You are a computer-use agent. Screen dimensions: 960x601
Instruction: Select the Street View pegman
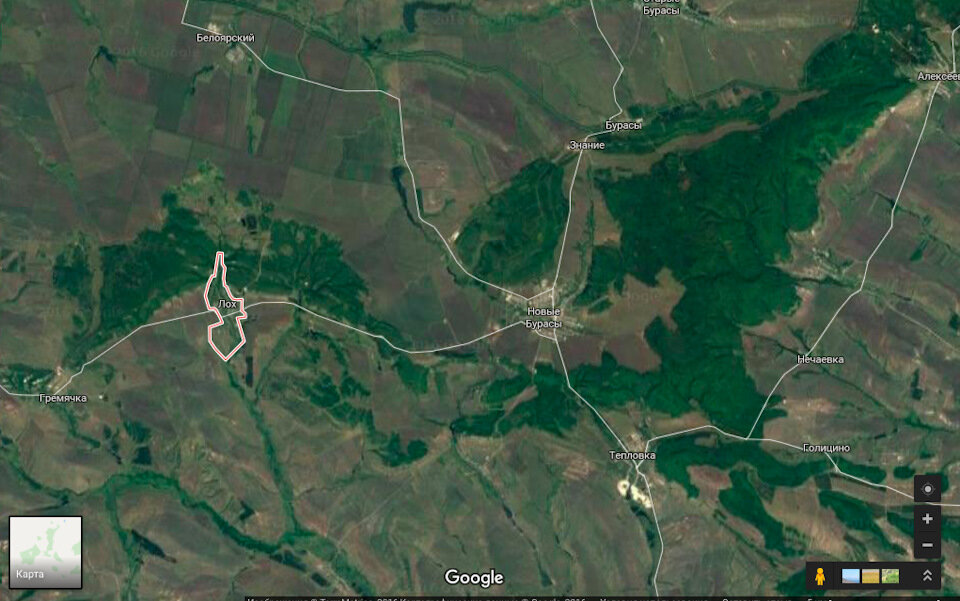coord(820,576)
